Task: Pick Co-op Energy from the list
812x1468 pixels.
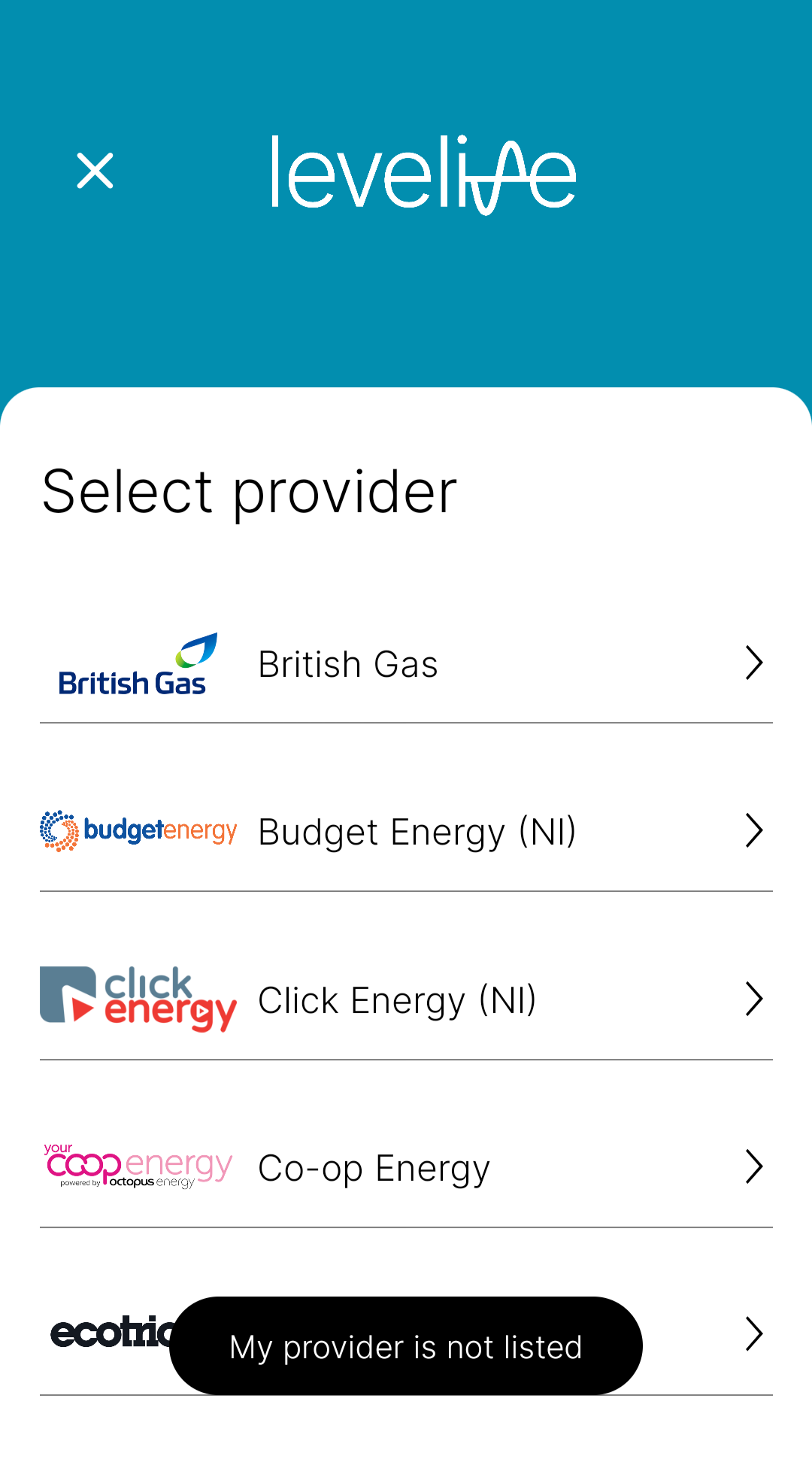Action: coord(406,1167)
